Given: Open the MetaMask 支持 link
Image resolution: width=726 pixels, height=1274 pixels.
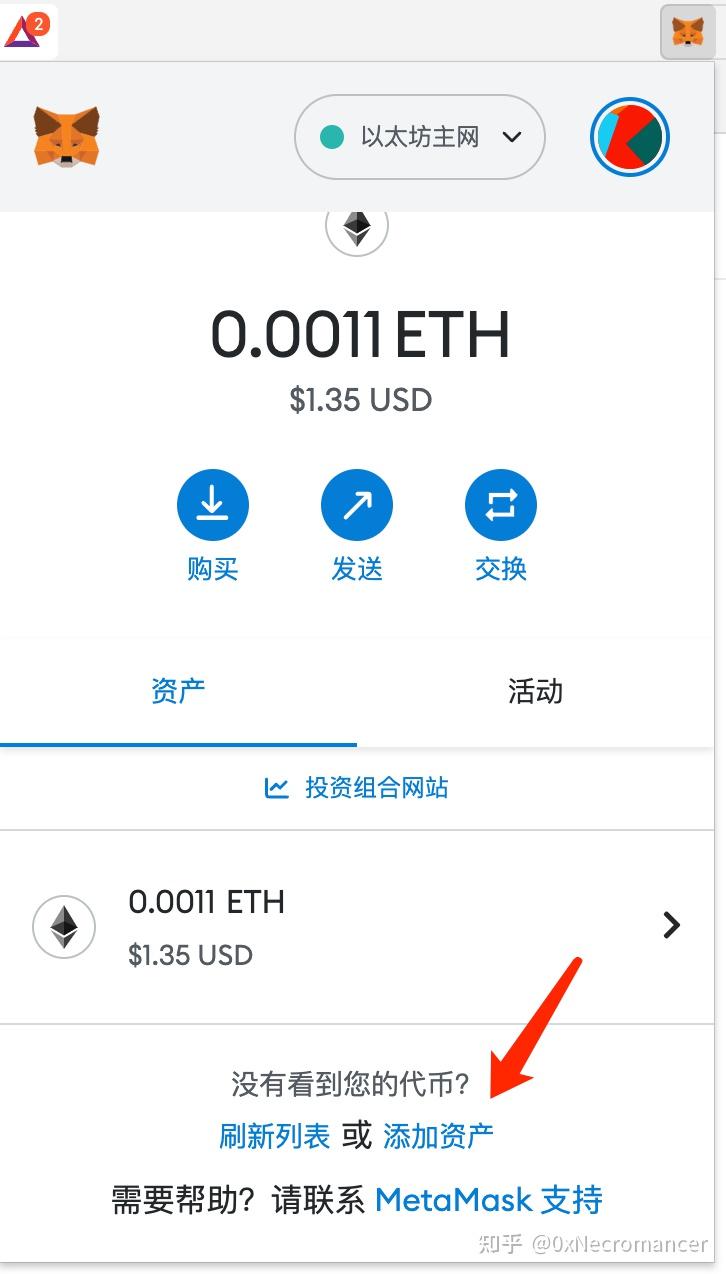Looking at the screenshot, I should click(489, 1199).
